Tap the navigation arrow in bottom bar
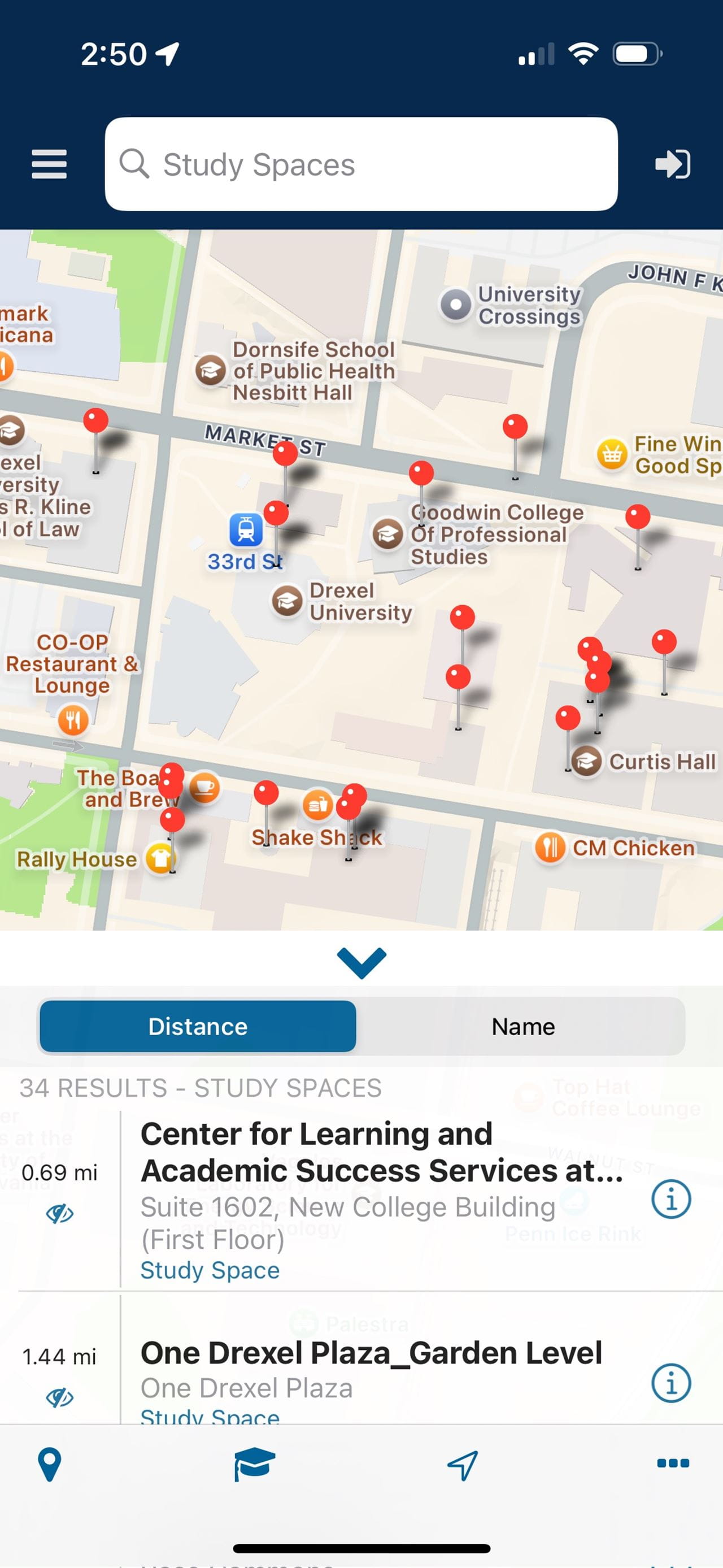 click(x=464, y=1465)
